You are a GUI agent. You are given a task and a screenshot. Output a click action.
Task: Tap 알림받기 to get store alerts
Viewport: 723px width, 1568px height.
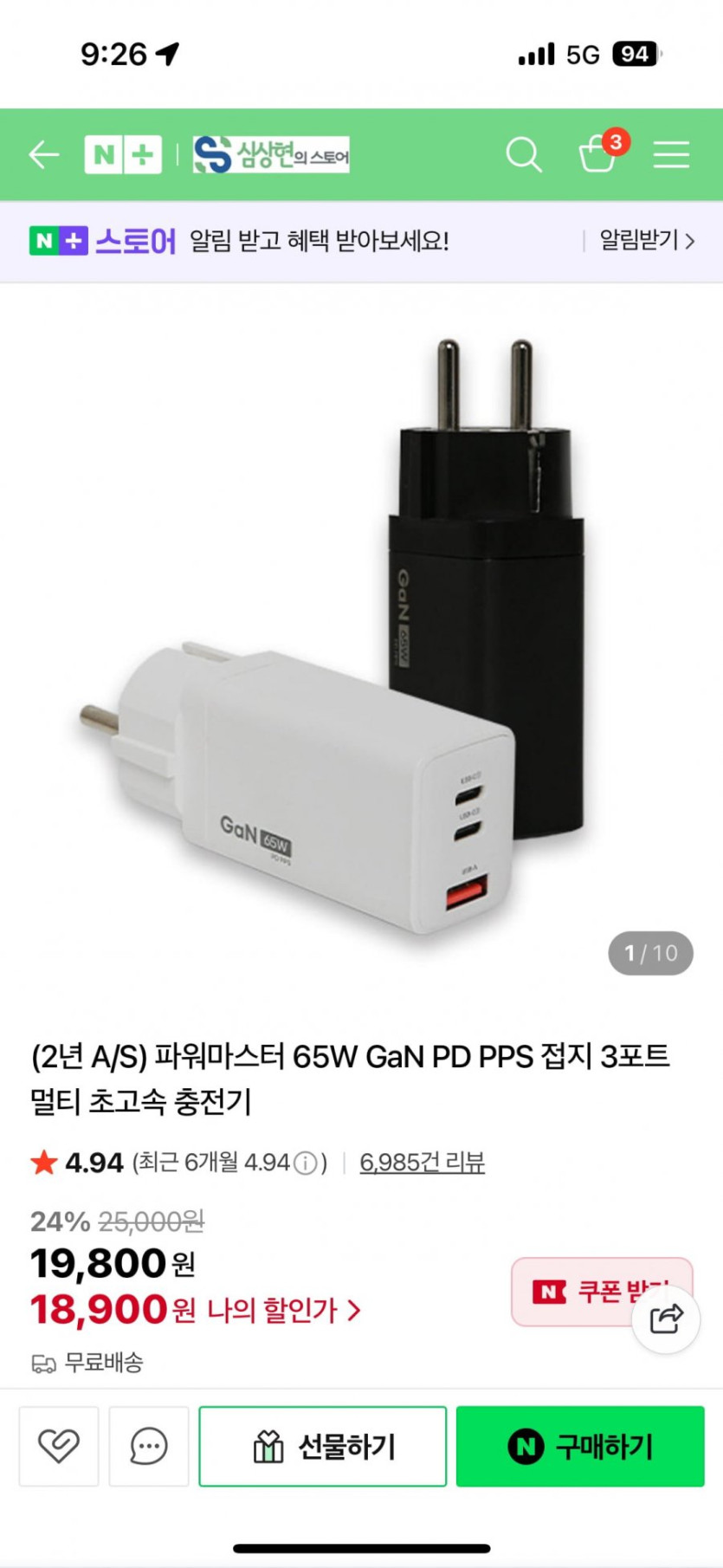[647, 240]
